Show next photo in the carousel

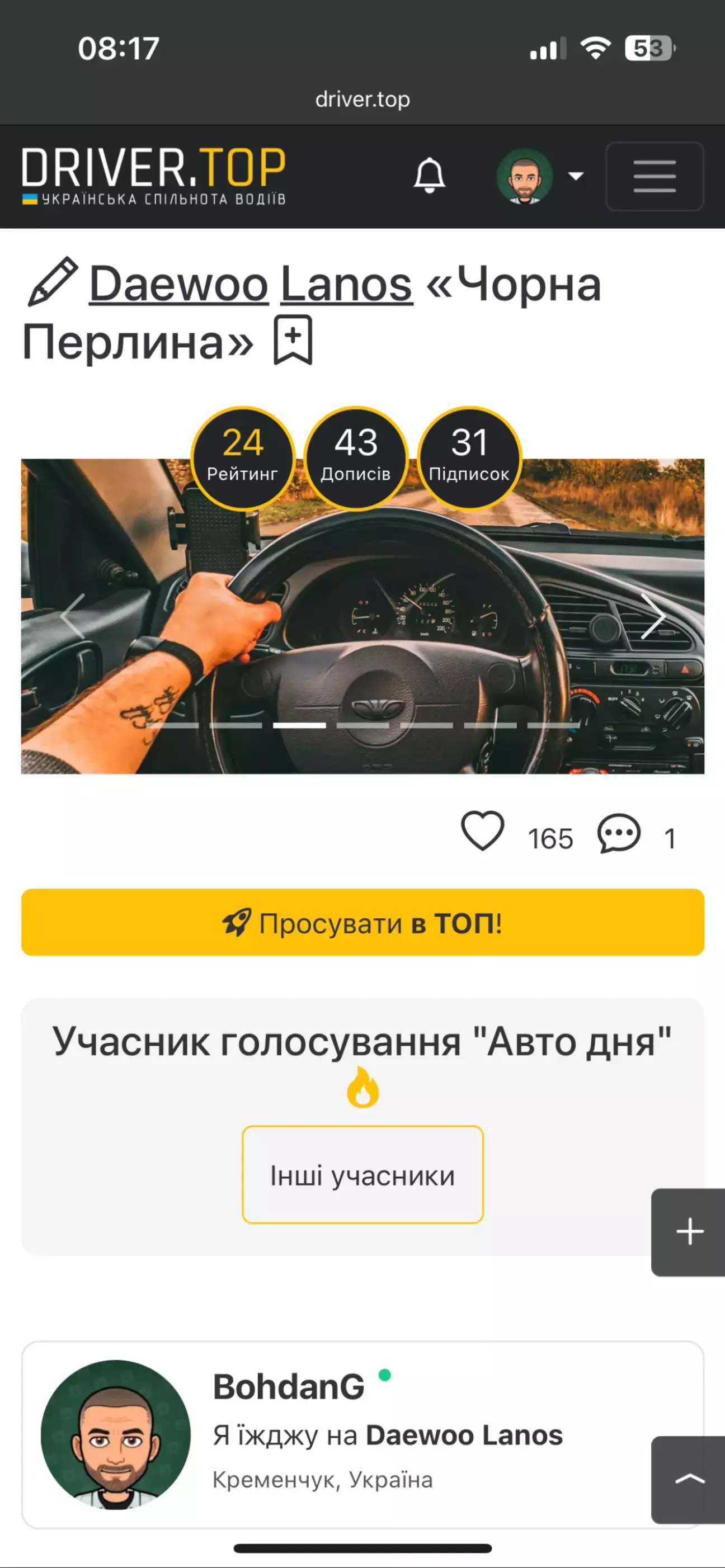[x=653, y=616]
